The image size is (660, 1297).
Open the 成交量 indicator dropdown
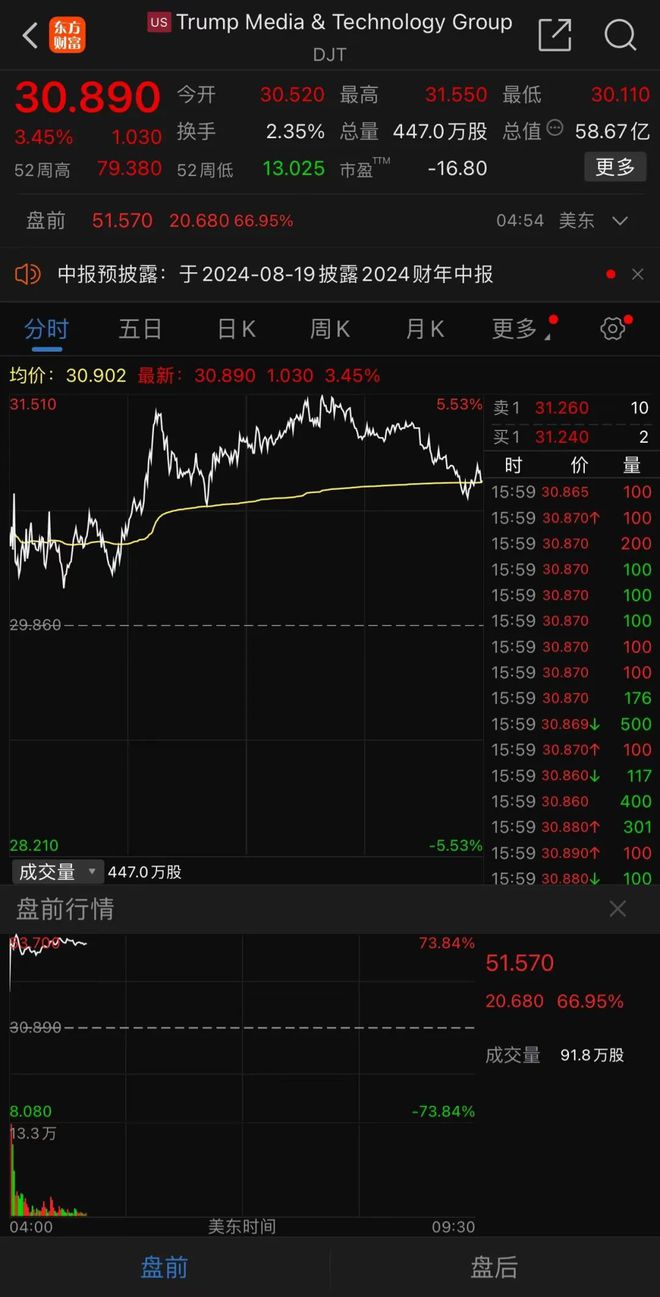(58, 871)
